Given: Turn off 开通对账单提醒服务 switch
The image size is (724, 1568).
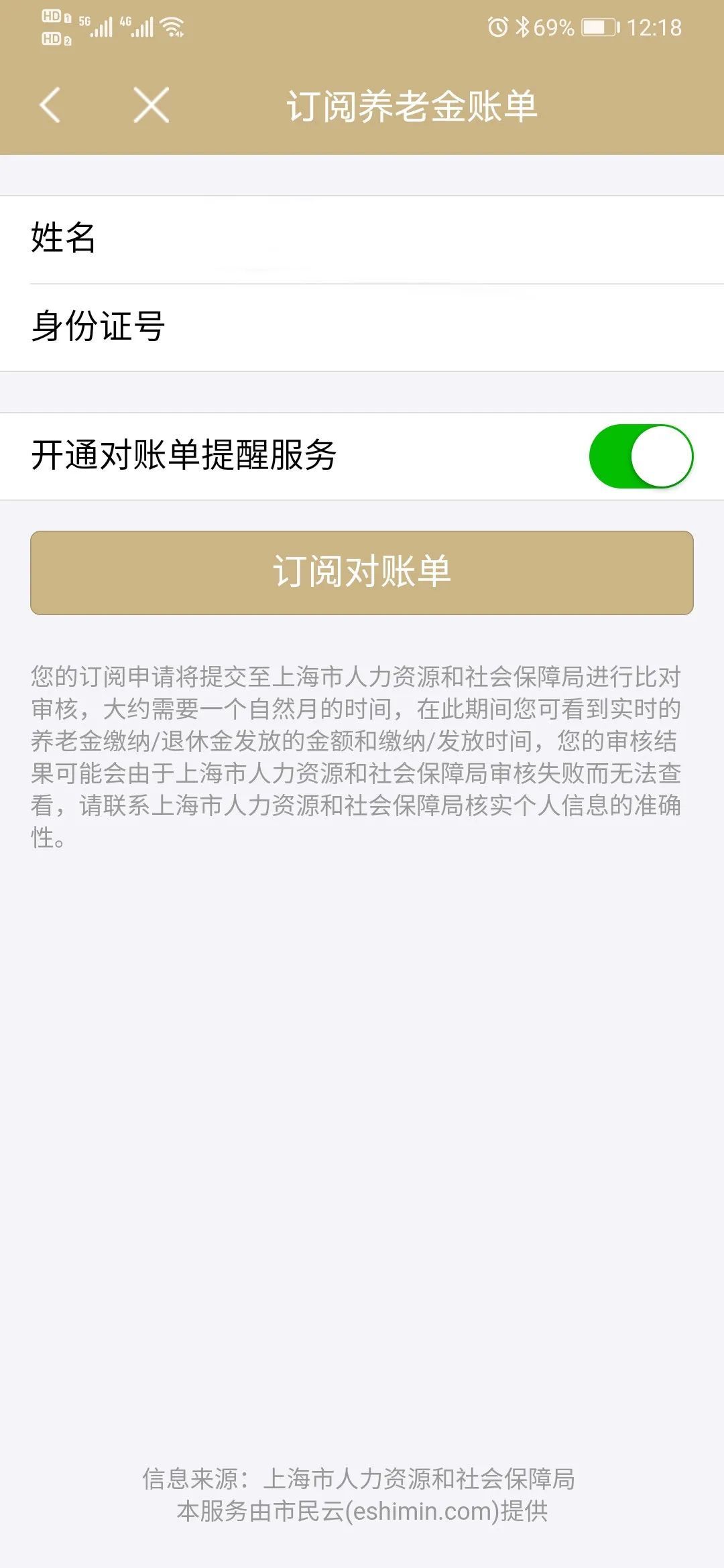Looking at the screenshot, I should click(x=640, y=456).
